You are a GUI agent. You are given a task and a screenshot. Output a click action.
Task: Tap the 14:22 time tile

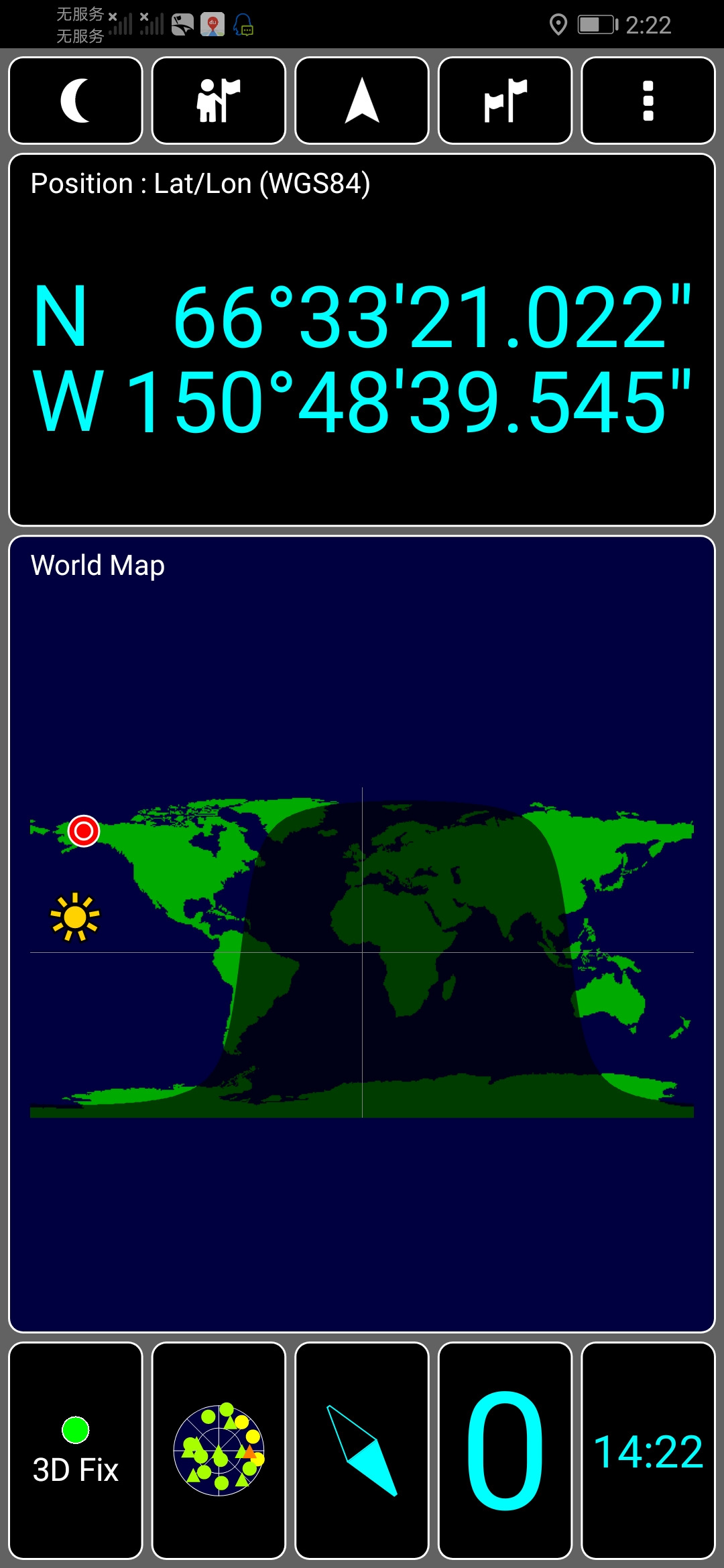648,1450
